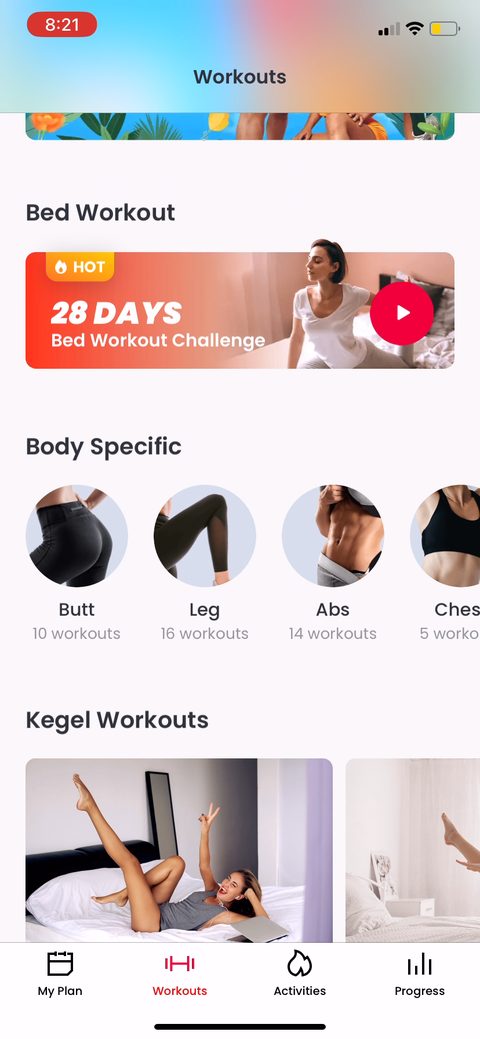
Task: Tap the Workouts tab
Action: tap(180, 974)
